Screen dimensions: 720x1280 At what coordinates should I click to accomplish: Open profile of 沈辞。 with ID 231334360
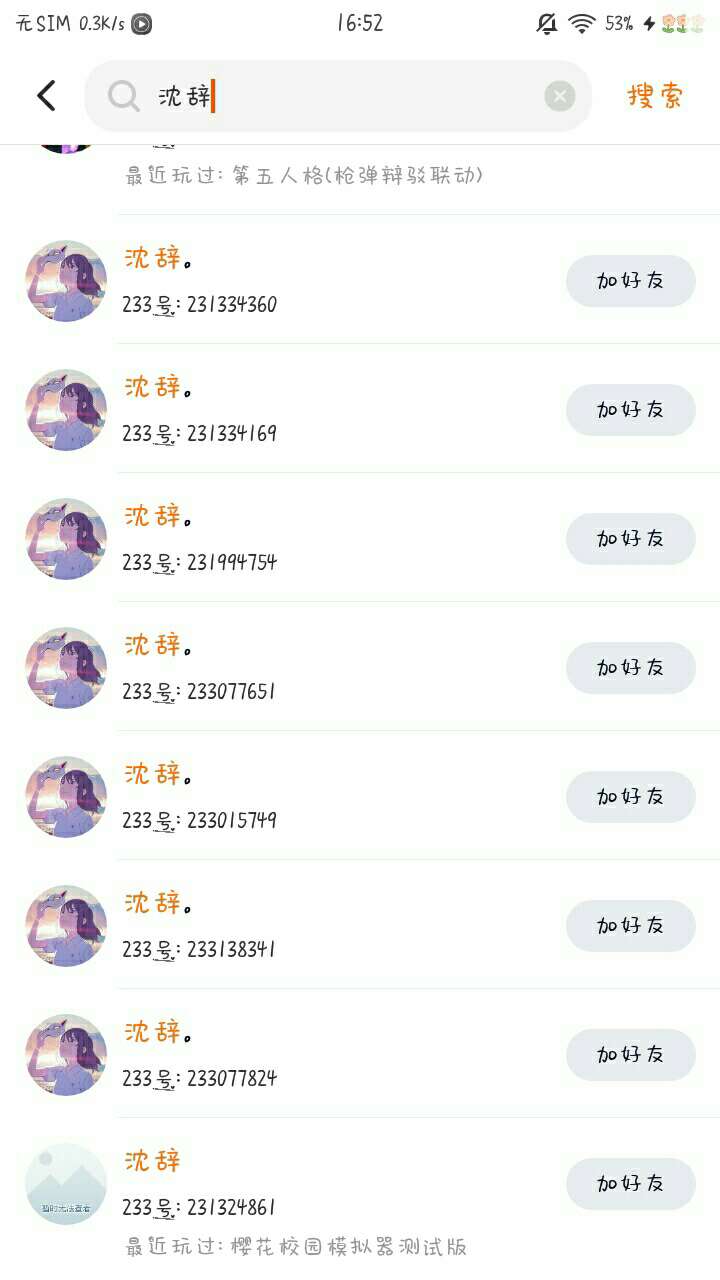300,281
